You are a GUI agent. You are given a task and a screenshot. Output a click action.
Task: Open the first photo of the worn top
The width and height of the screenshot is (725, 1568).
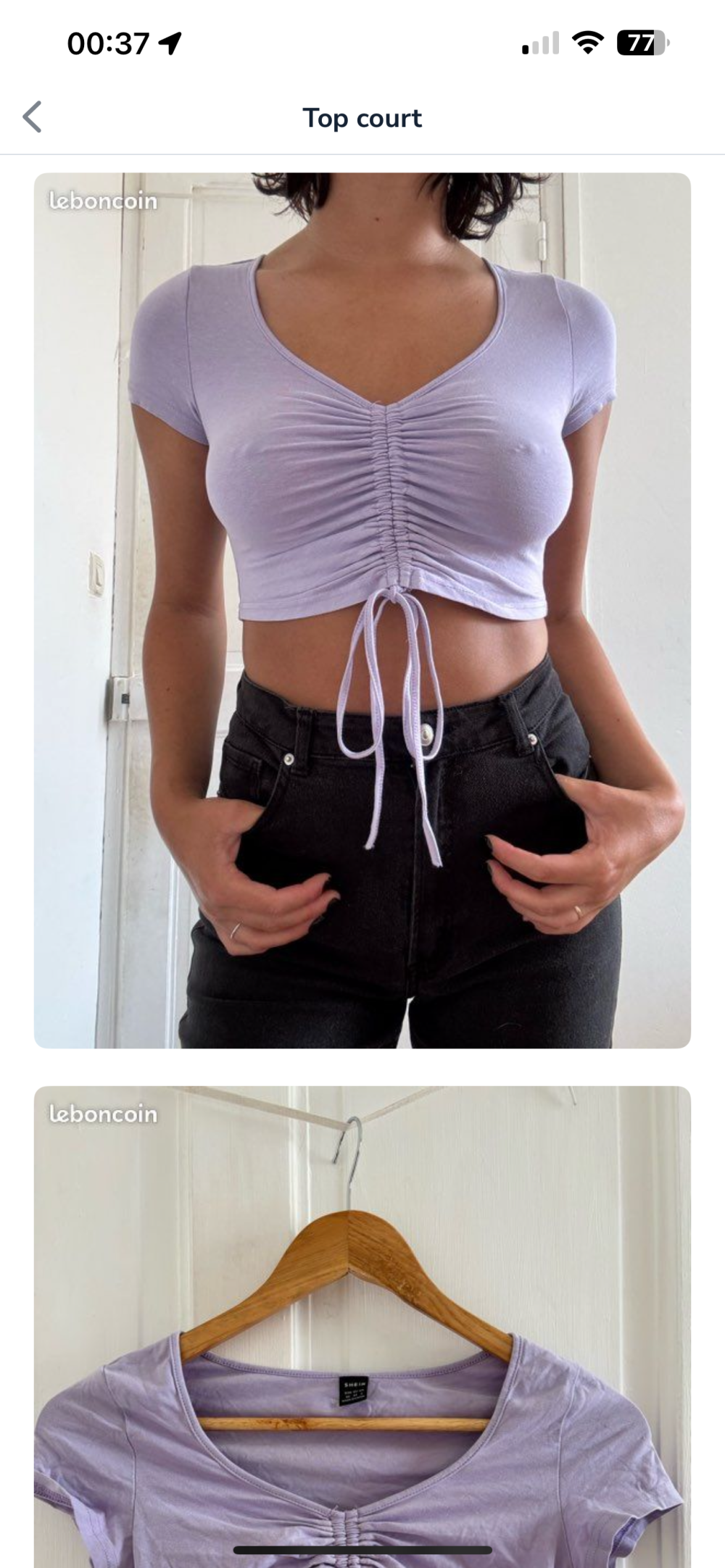click(362, 610)
